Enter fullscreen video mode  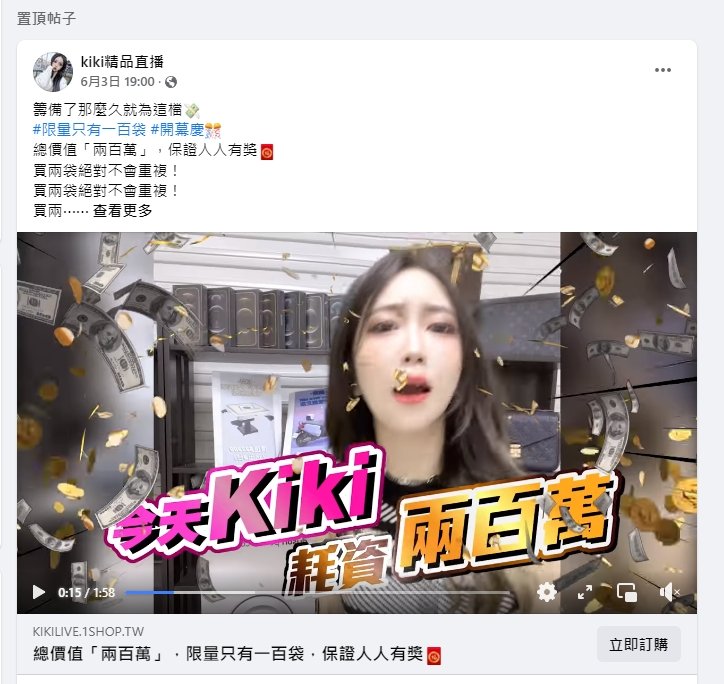tap(587, 592)
